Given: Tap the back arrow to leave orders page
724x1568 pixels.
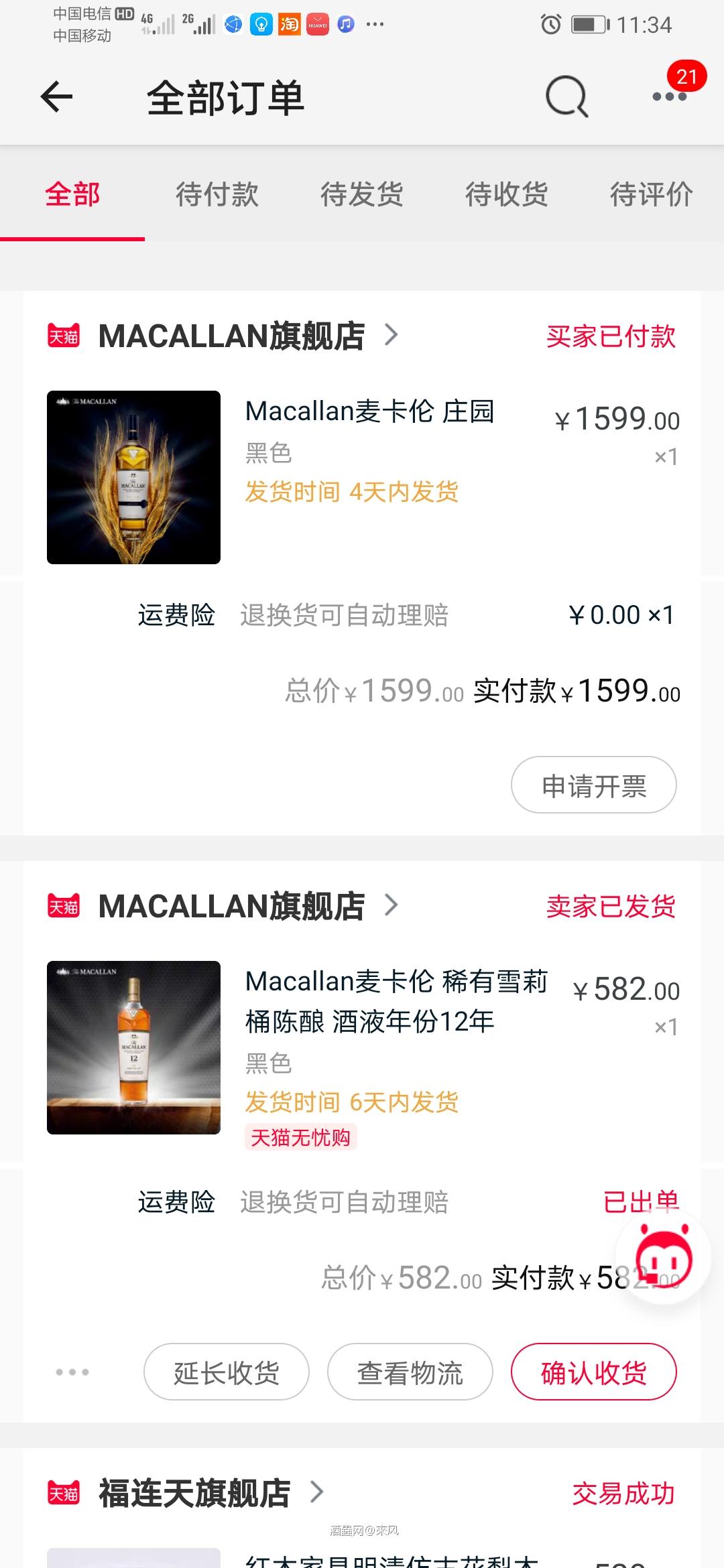Looking at the screenshot, I should click(x=57, y=97).
